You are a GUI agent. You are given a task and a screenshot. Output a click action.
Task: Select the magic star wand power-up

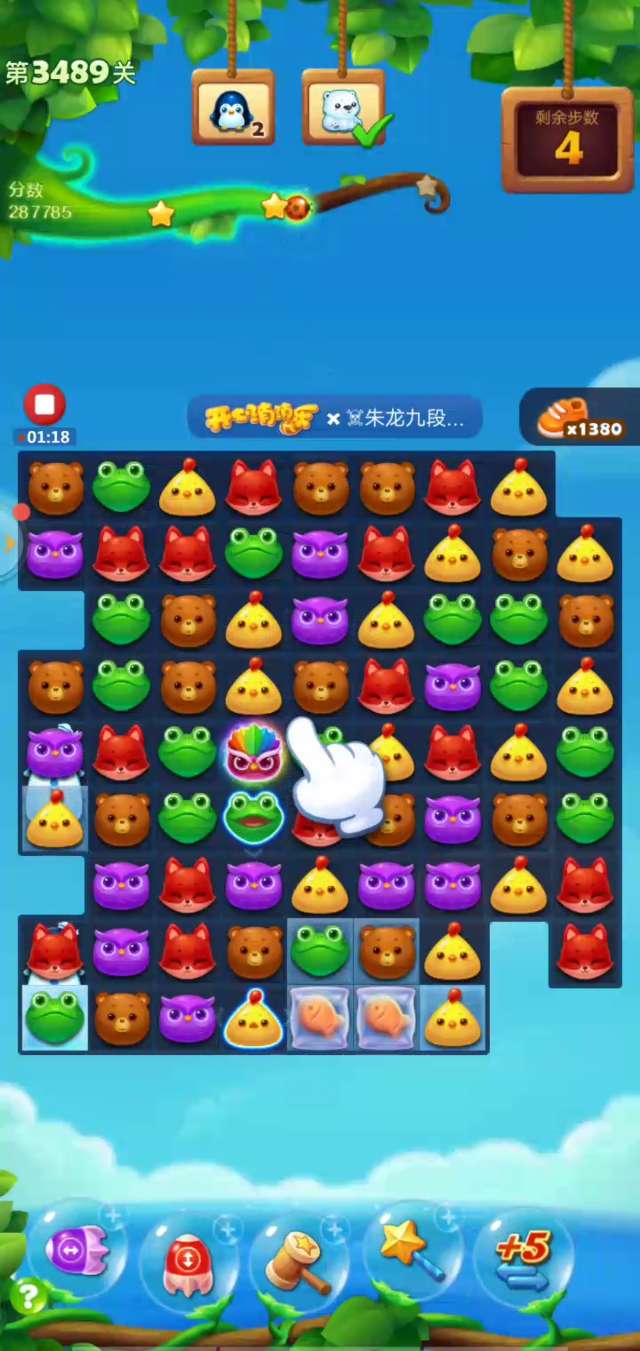(411, 1251)
